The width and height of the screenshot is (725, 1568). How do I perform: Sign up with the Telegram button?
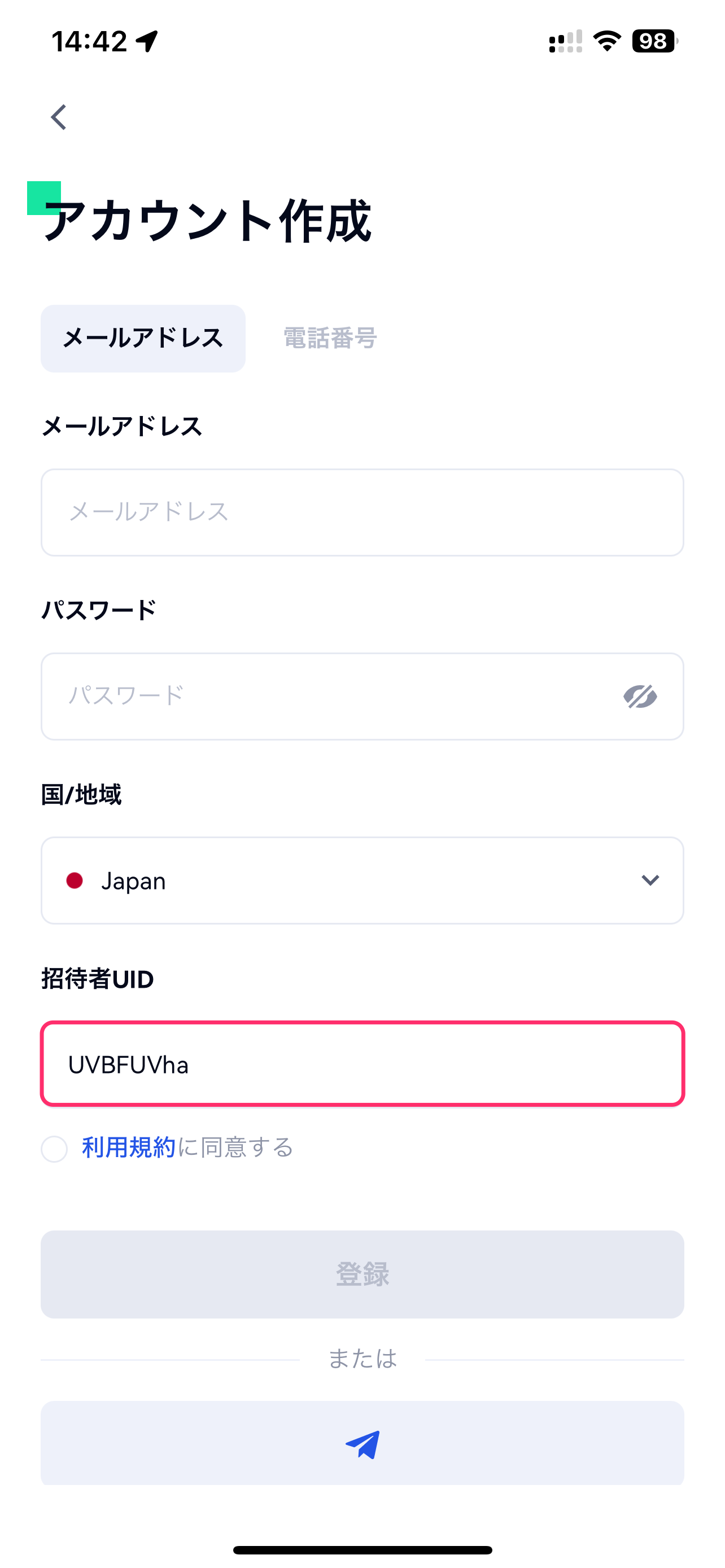362,1443
